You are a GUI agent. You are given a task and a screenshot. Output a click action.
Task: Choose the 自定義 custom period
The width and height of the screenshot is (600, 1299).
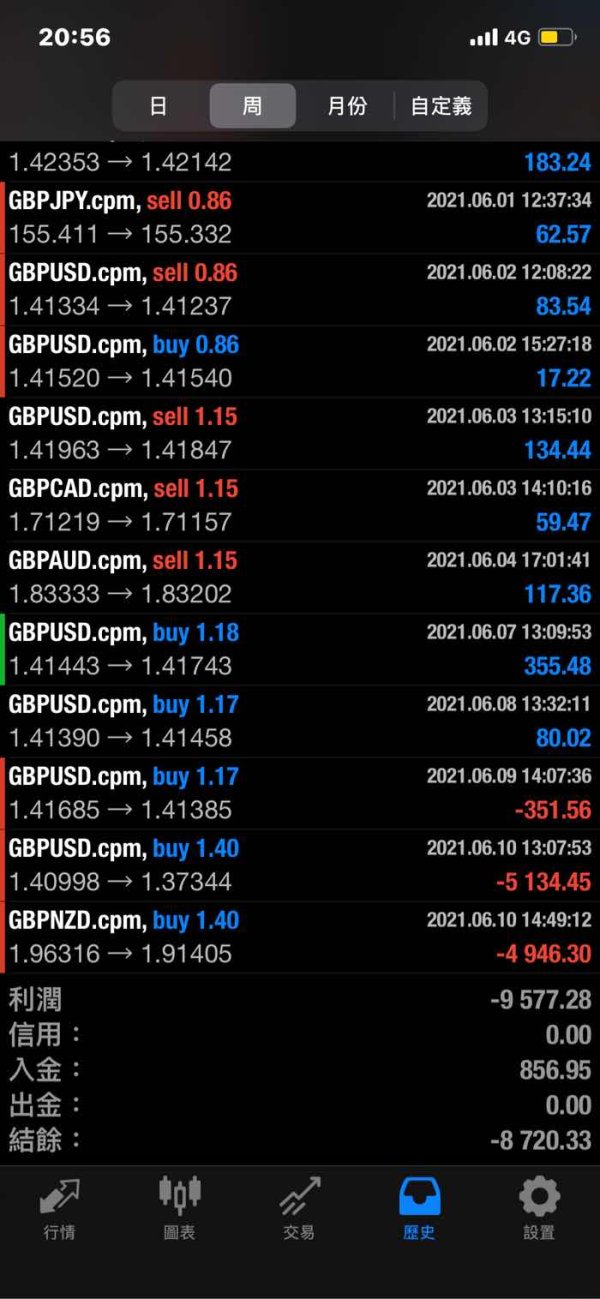[x=440, y=106]
